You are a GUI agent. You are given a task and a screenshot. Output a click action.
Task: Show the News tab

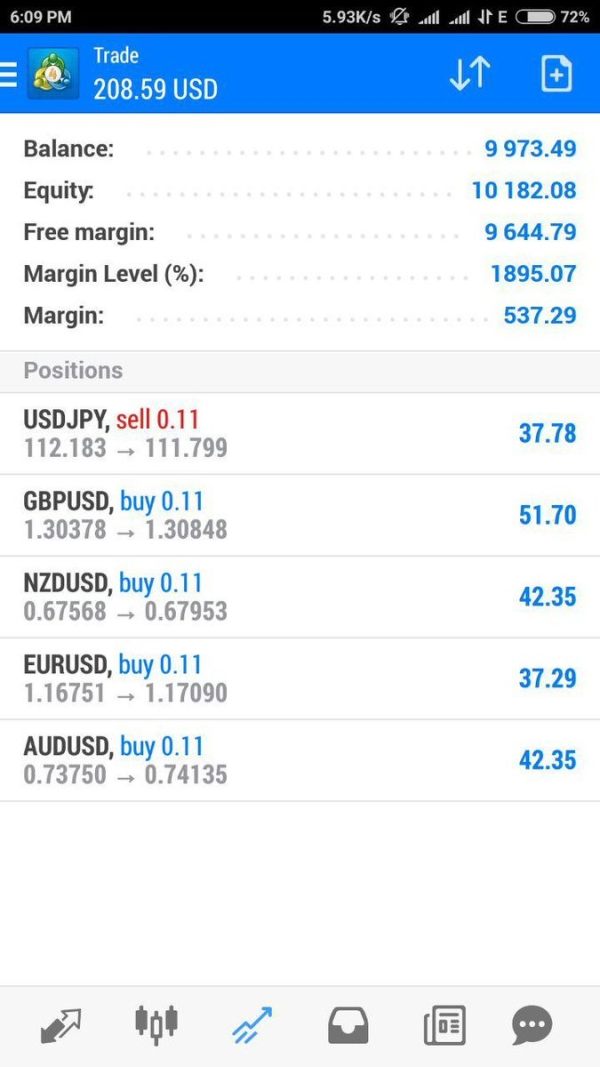pyautogui.click(x=444, y=1025)
